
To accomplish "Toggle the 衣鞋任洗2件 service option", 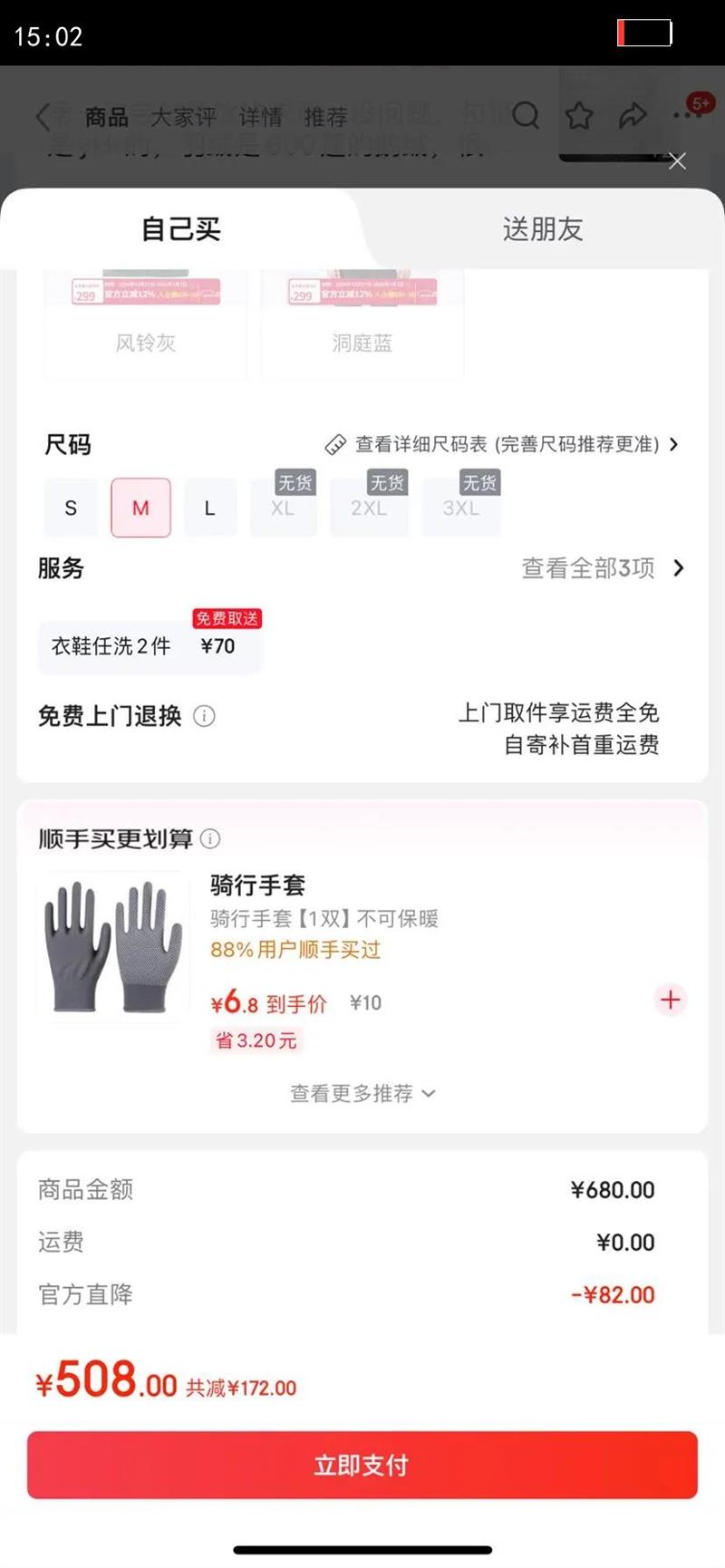I will 150,645.
